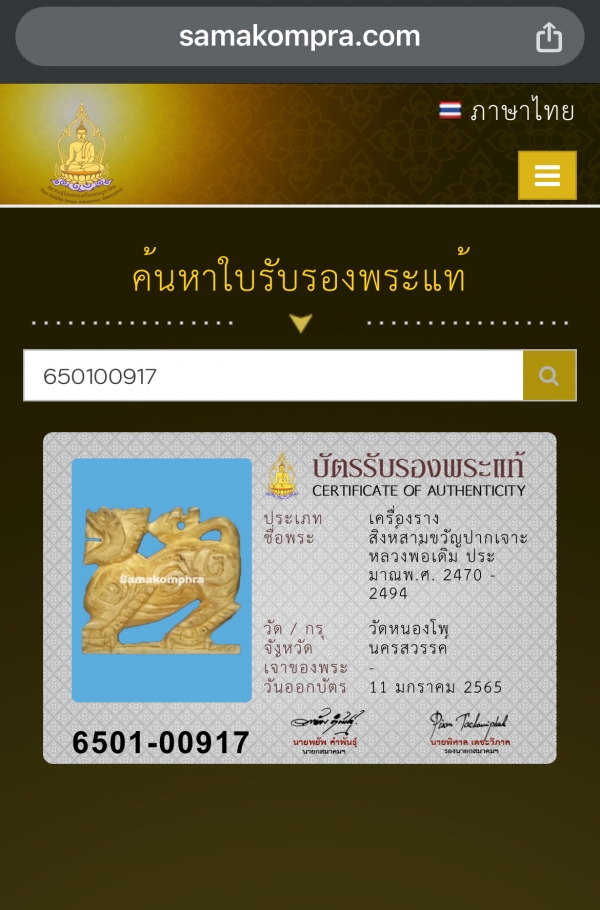This screenshot has height=910, width=600.
Task: Open certificate card 6501-00917
Action: [x=300, y=598]
